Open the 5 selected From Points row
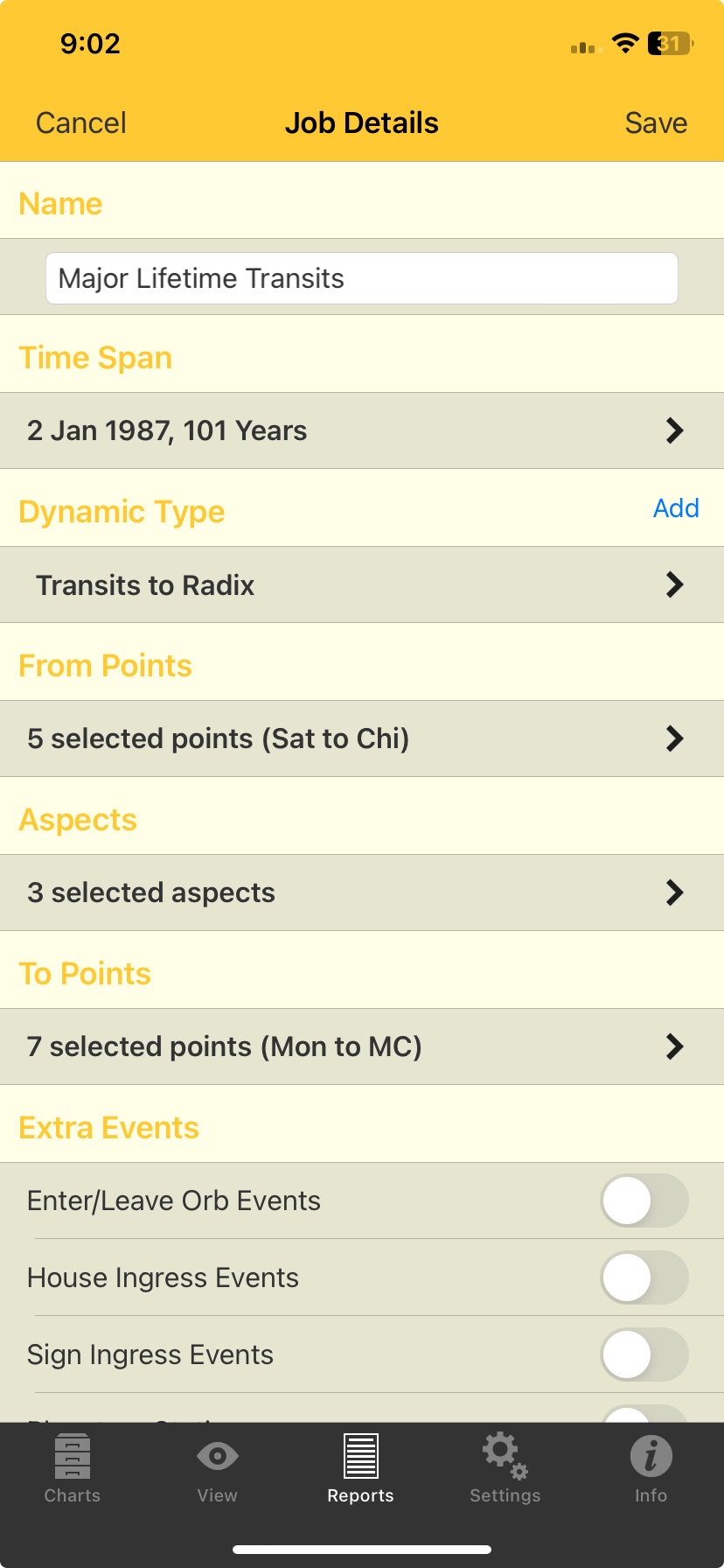This screenshot has height=1568, width=724. (x=362, y=738)
